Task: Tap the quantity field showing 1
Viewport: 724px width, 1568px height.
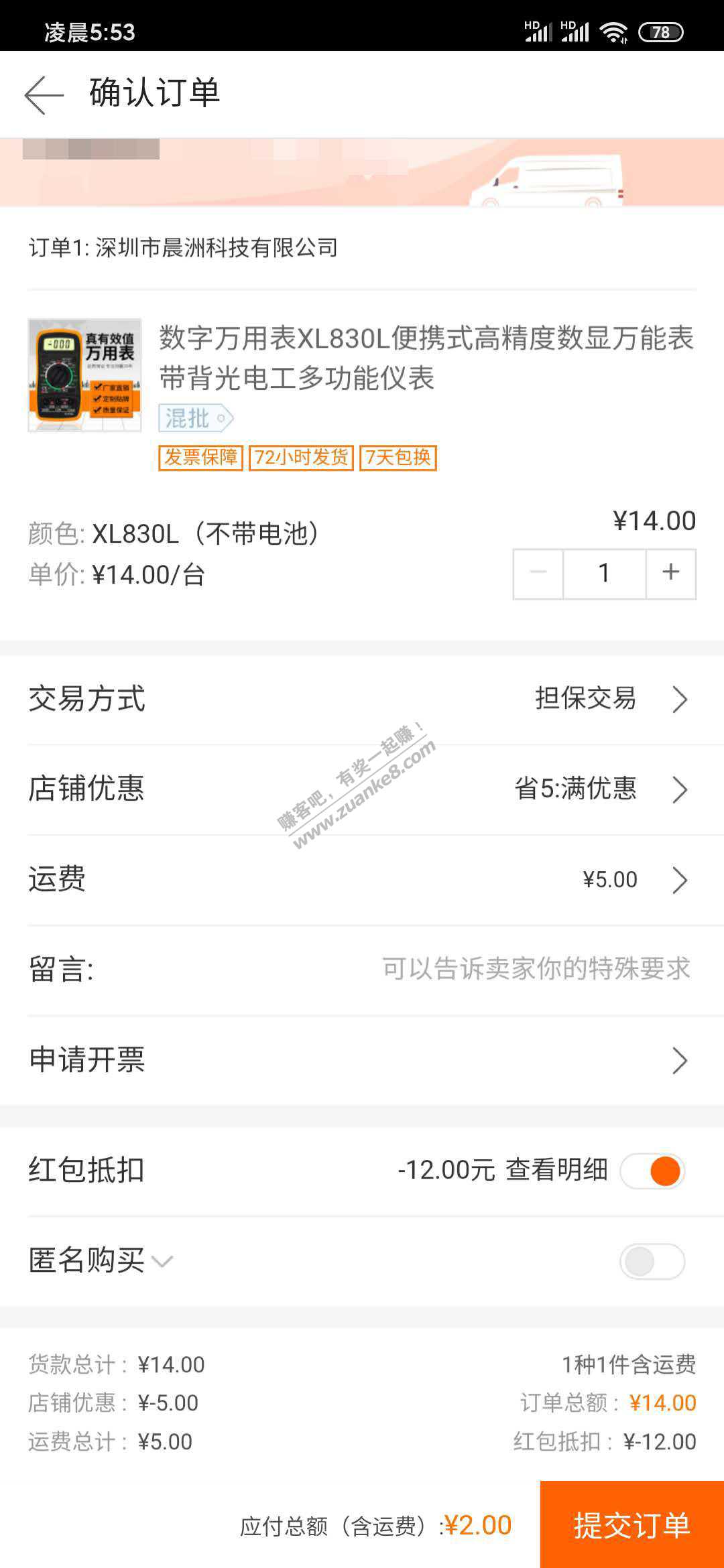Action: [604, 574]
